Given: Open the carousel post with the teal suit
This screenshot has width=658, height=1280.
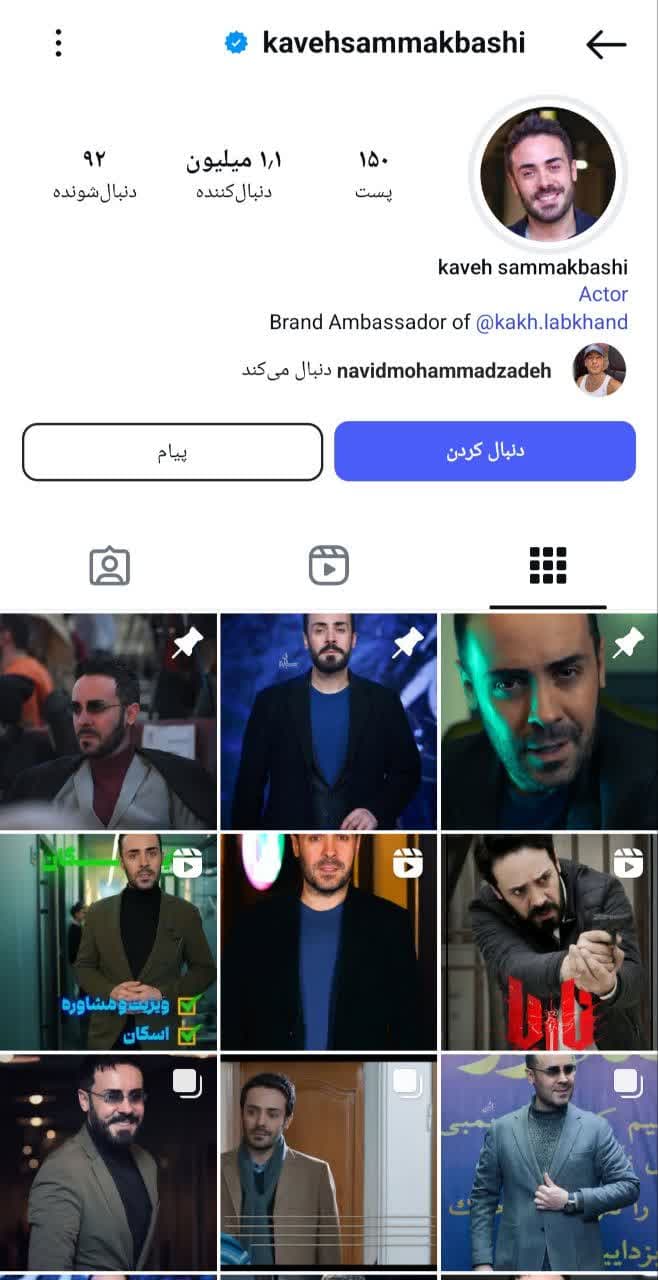Looking at the screenshot, I should 548,1160.
